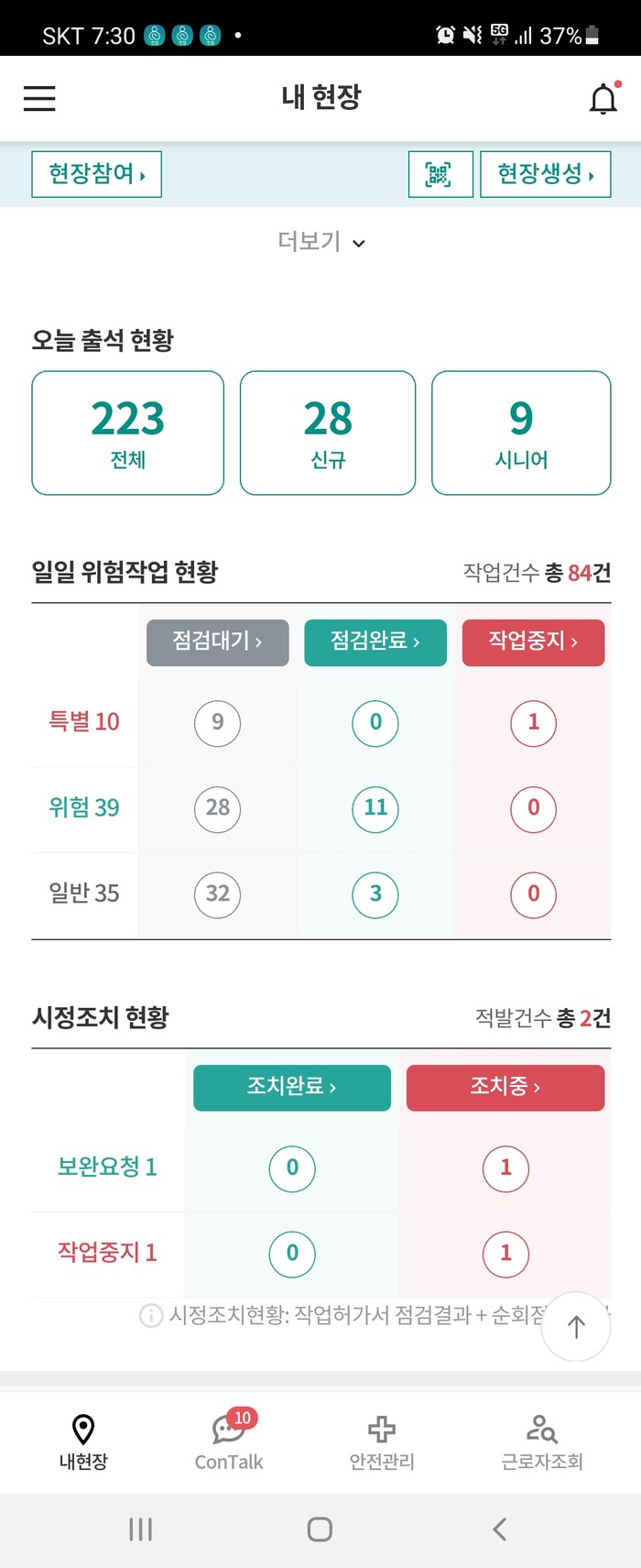Go back with the system back button
Viewport: 641px width, 1568px height.
point(499,1529)
